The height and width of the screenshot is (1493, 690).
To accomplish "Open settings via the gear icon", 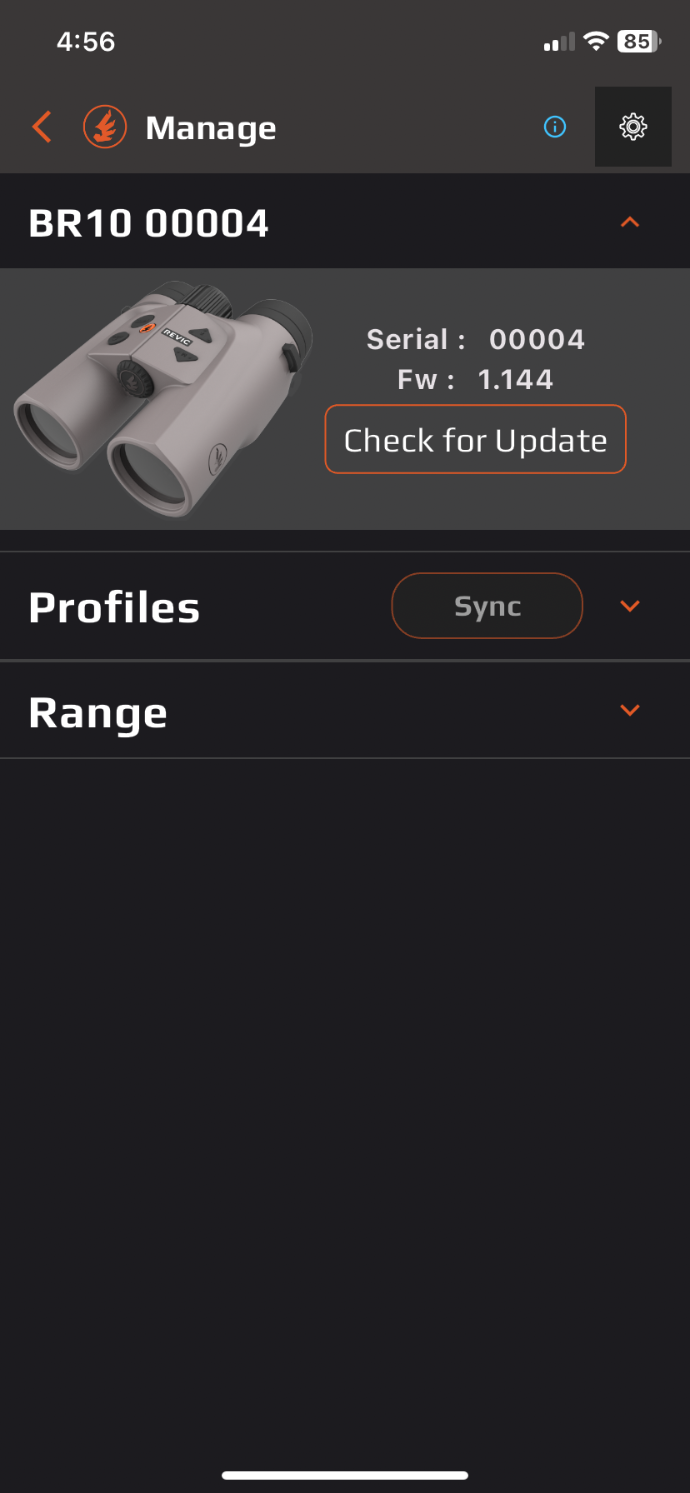I will [633, 127].
